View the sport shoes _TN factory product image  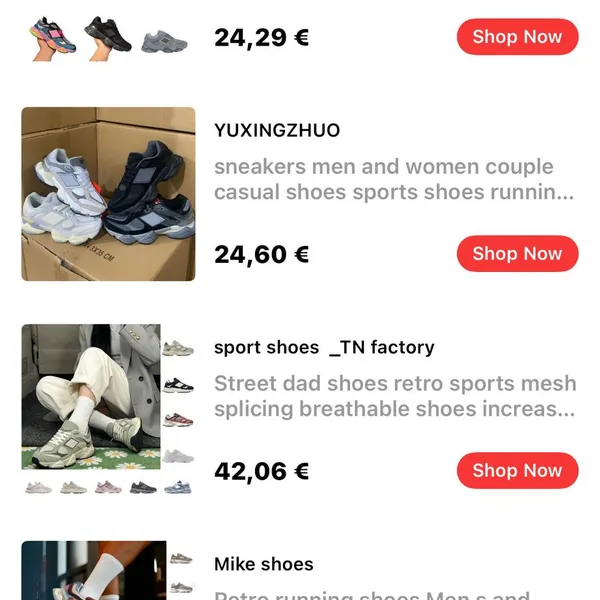(108, 410)
